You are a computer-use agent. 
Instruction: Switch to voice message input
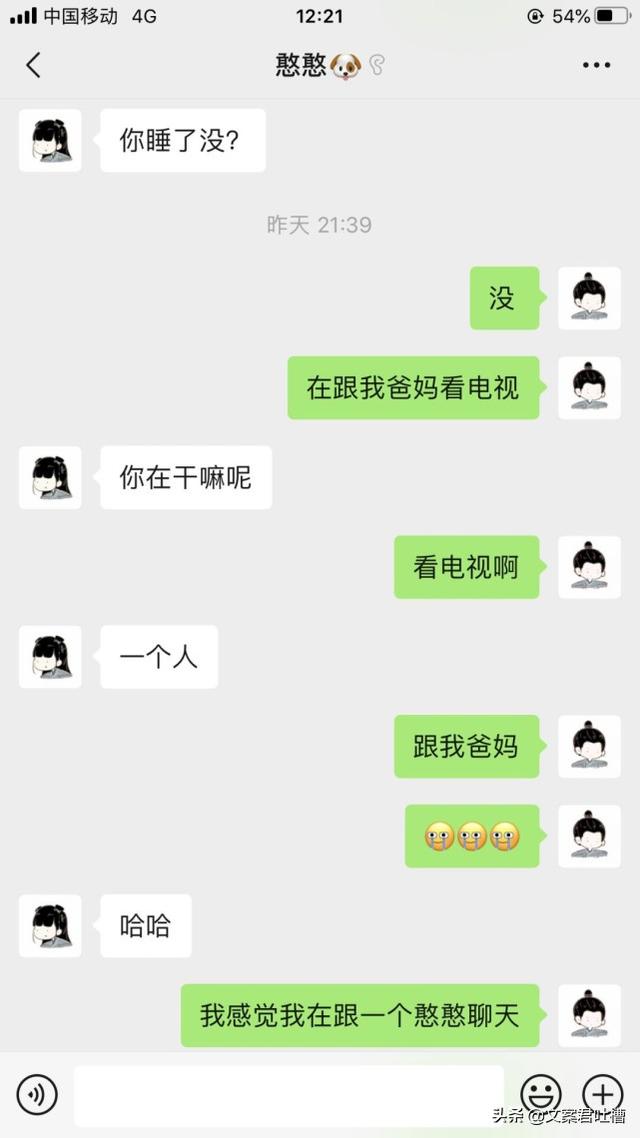[x=38, y=1094]
